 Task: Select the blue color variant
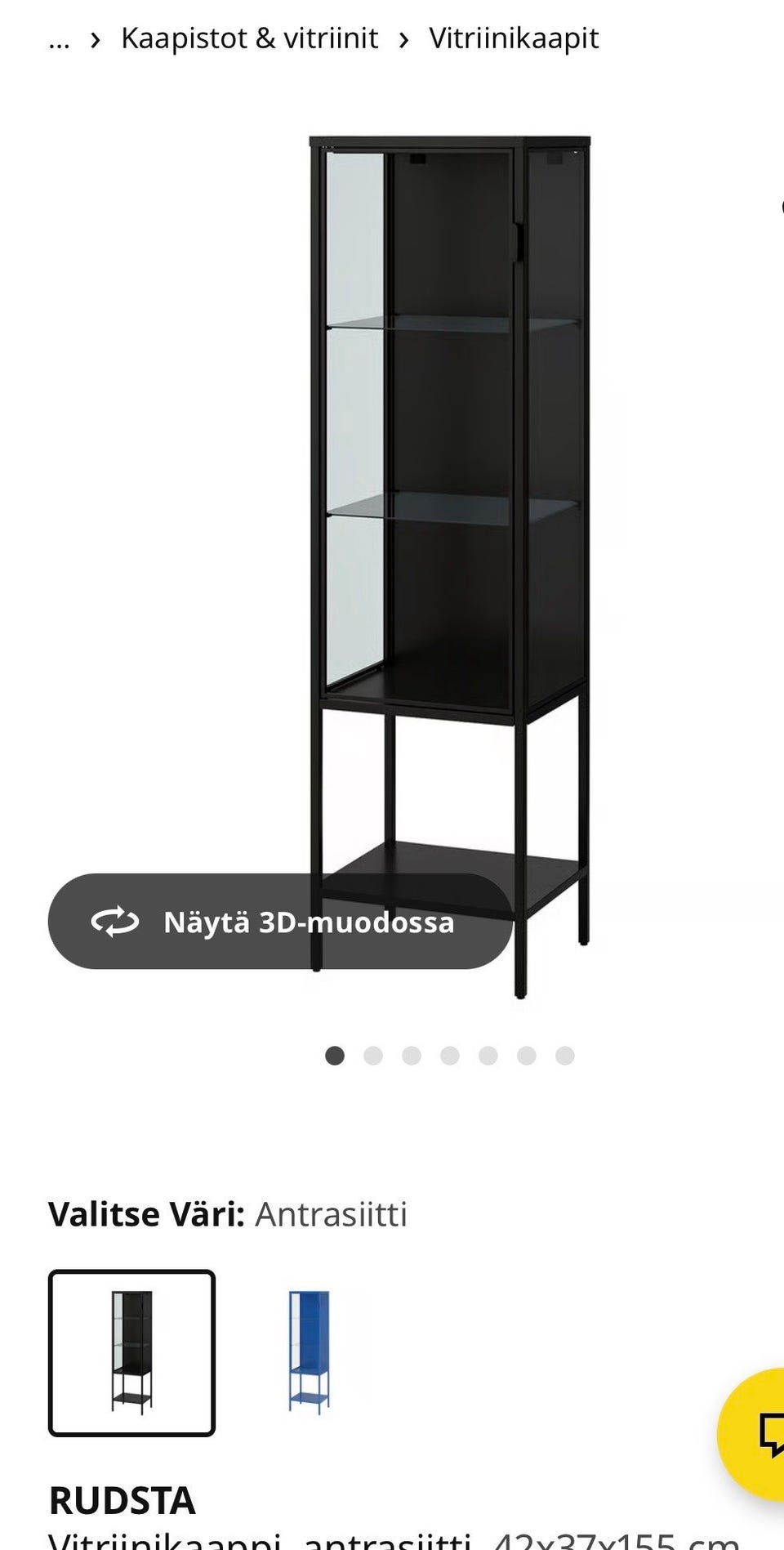[309, 1352]
